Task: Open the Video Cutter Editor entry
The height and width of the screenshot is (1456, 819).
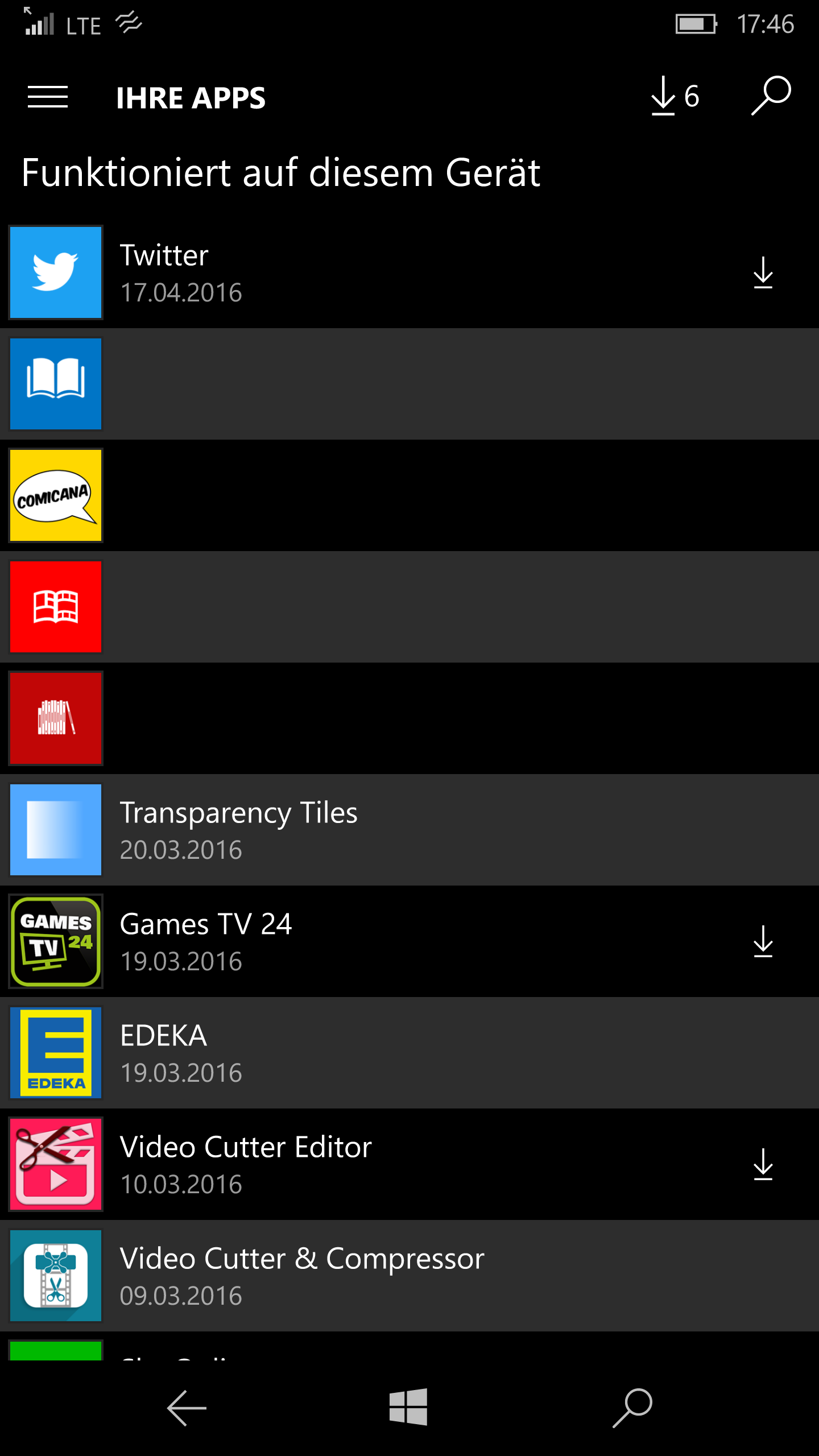Action: (409, 1164)
